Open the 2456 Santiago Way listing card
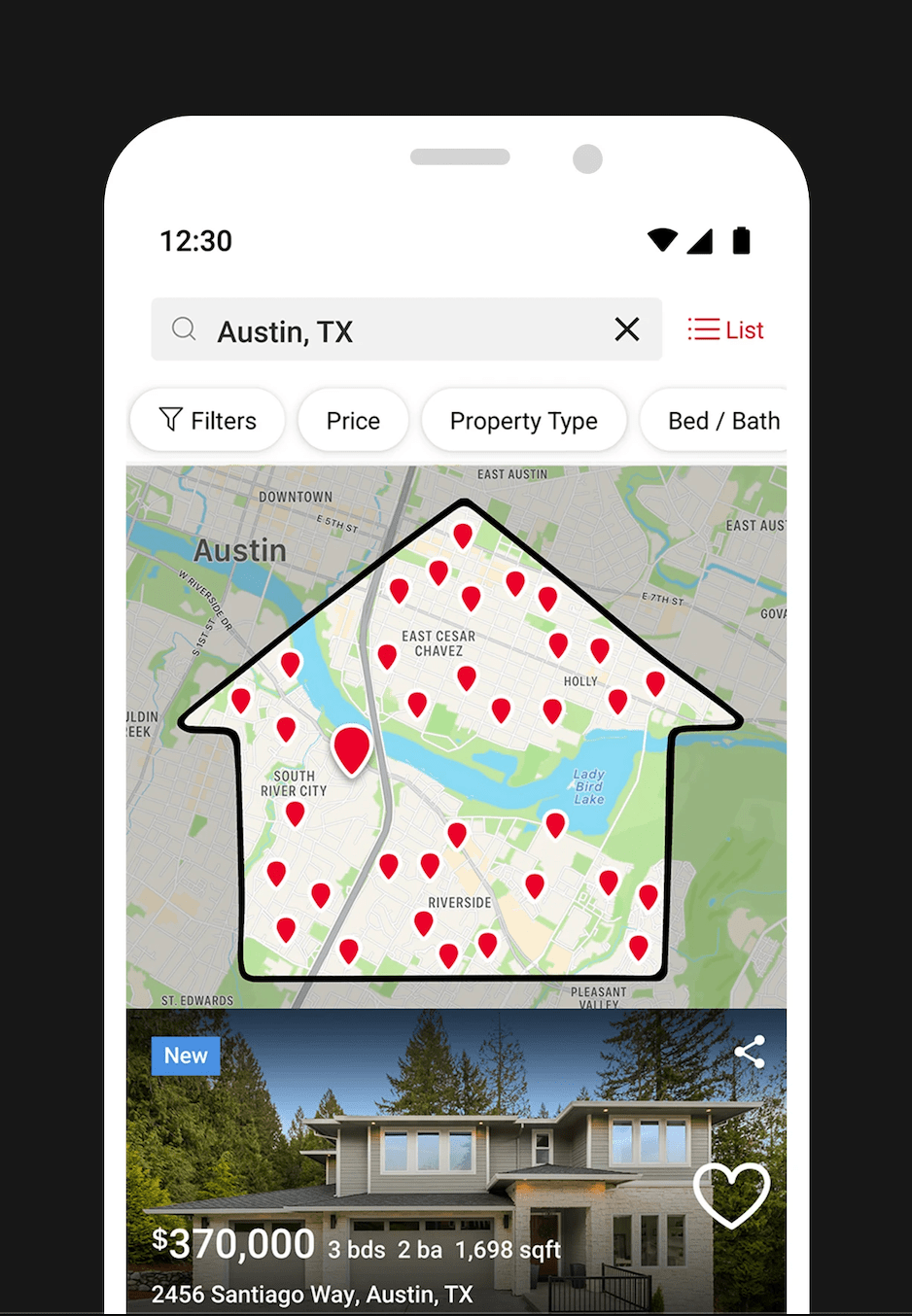The width and height of the screenshot is (912, 1316). coord(438,1147)
